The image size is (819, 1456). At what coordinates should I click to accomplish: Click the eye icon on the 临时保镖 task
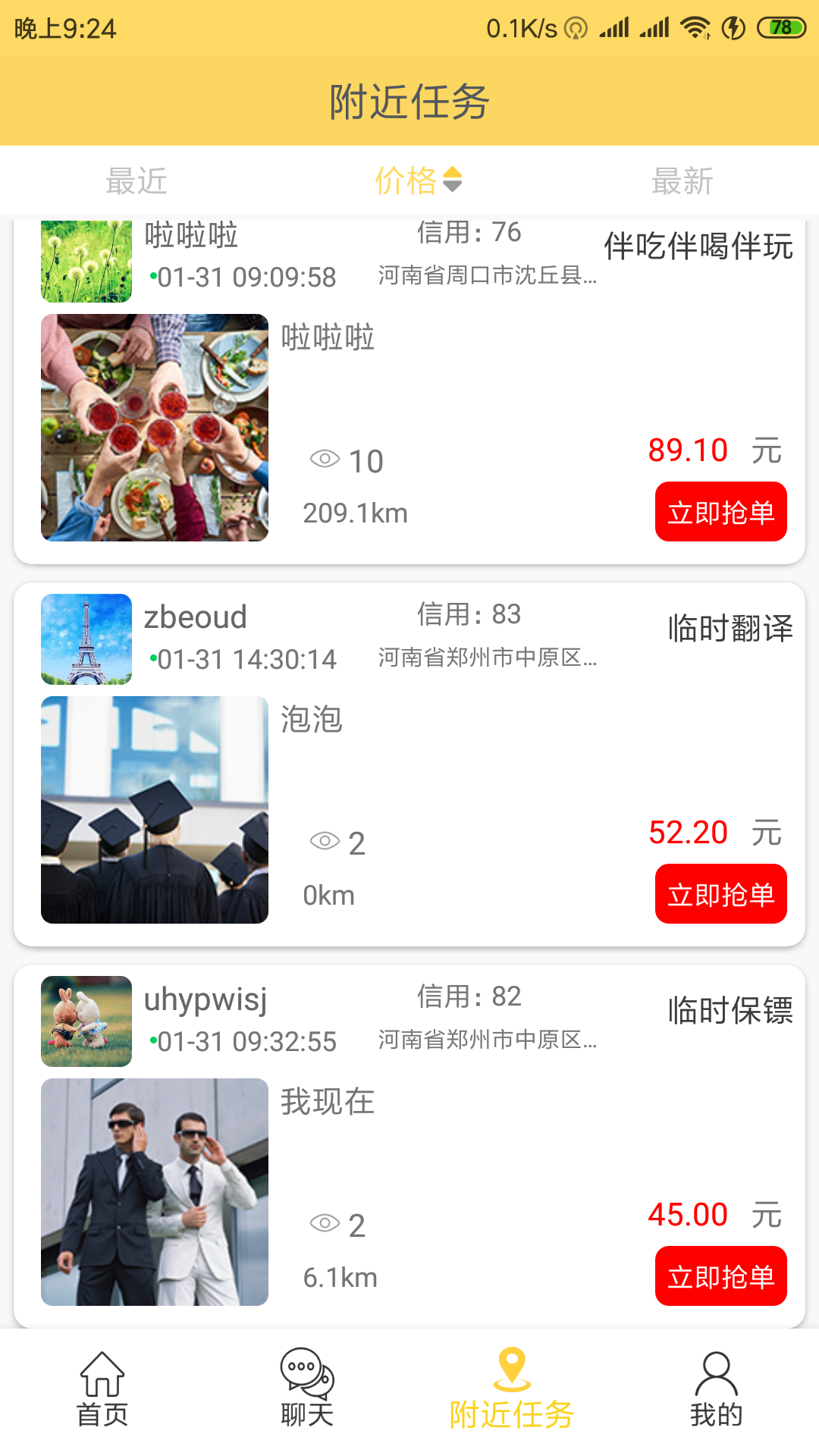click(326, 1224)
